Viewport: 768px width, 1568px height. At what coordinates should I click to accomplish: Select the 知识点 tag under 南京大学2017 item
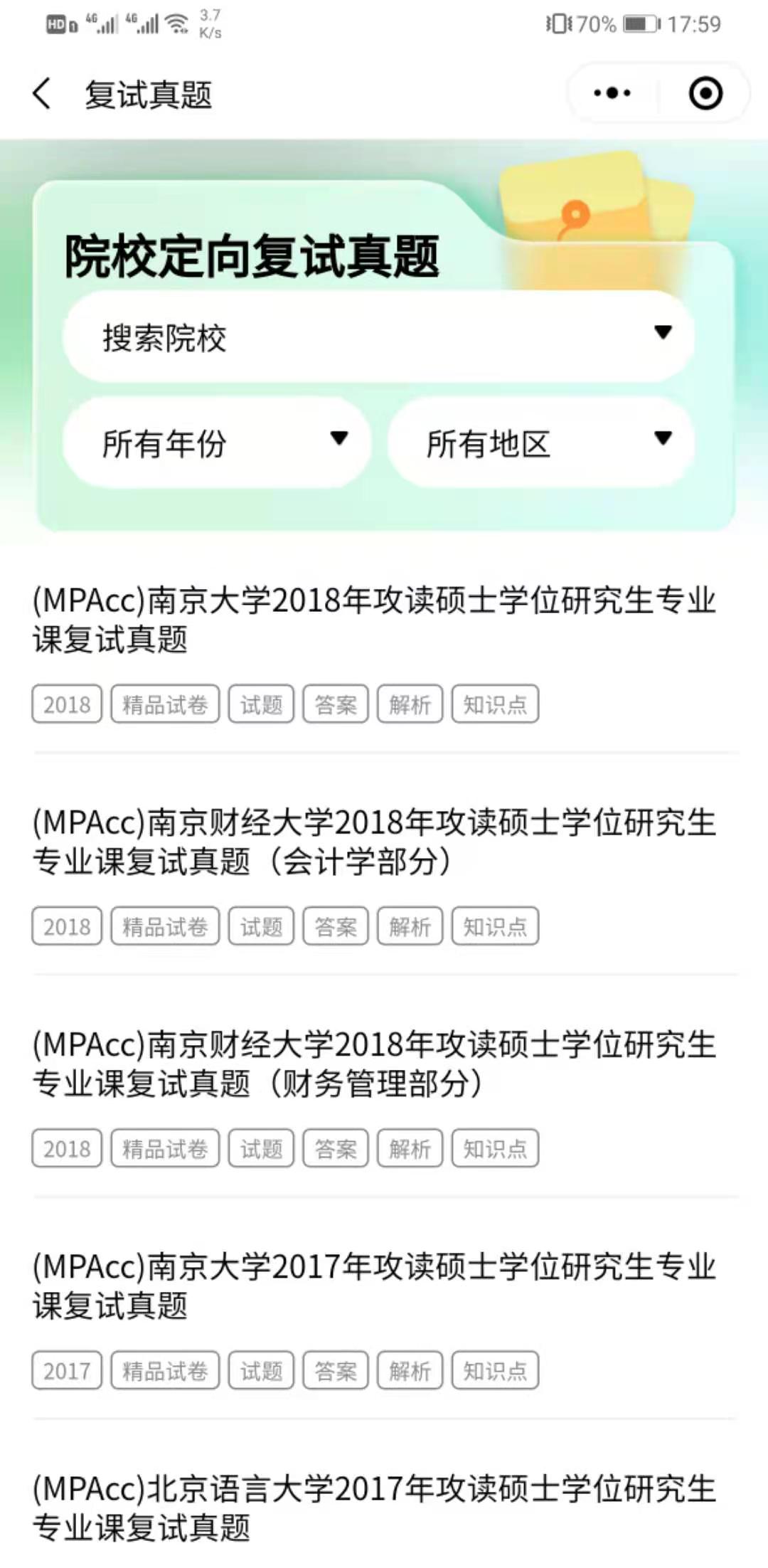pos(496,1370)
